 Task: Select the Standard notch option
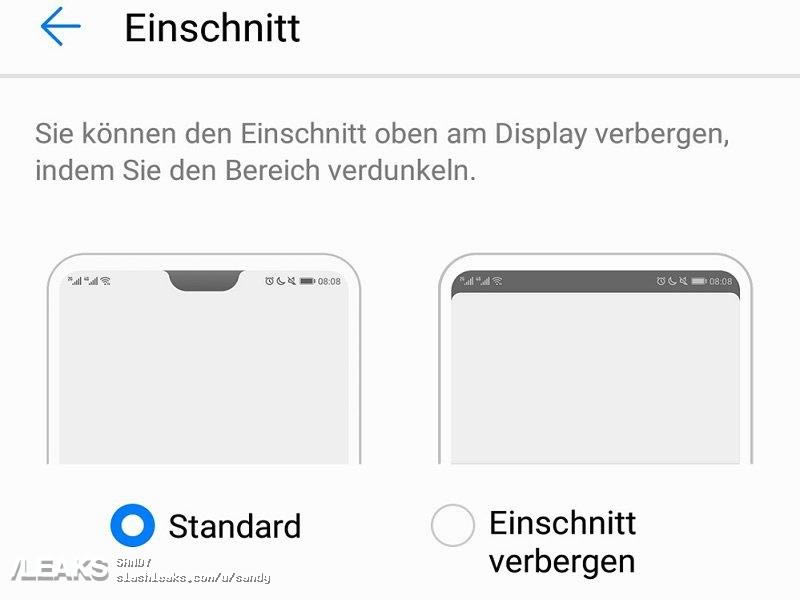pyautogui.click(x=132, y=525)
